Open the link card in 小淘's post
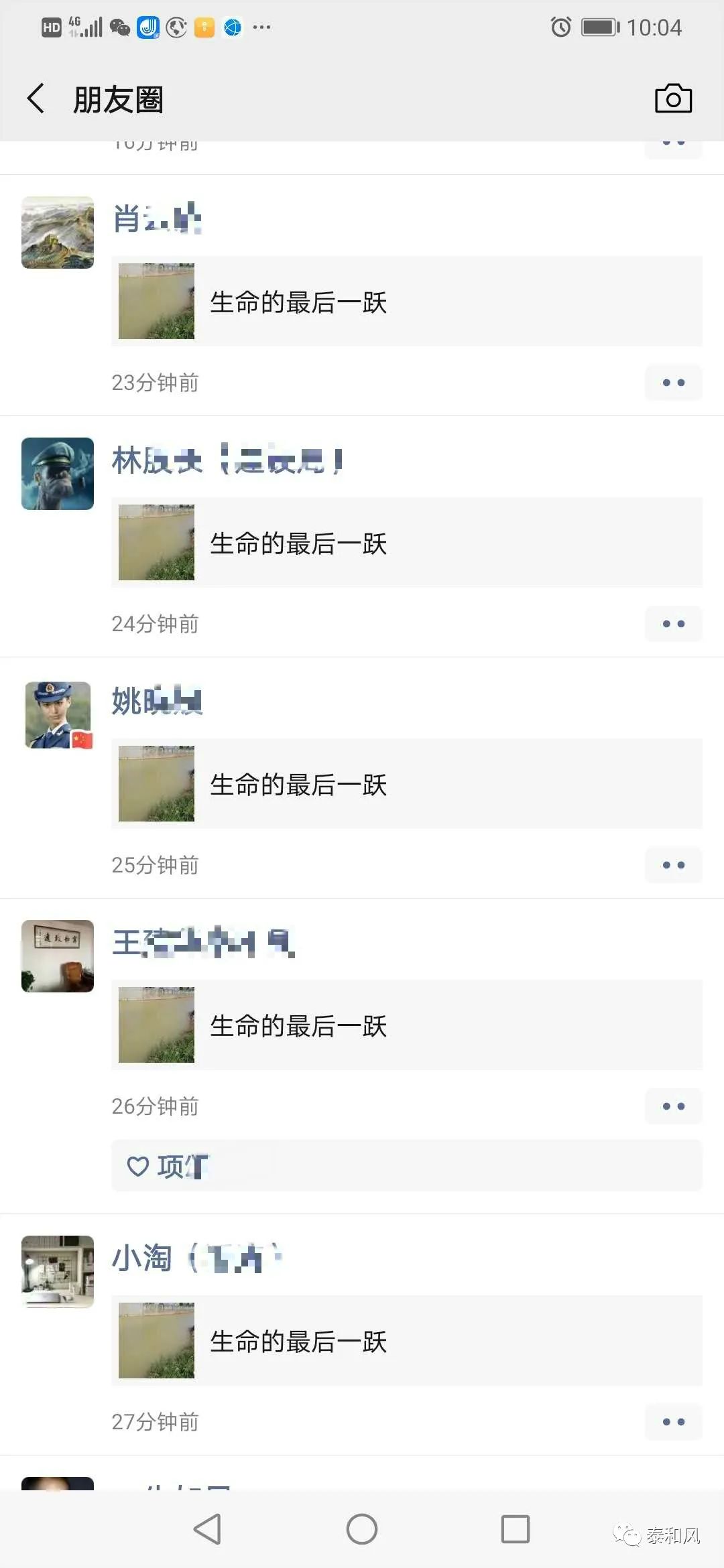The height and width of the screenshot is (1568, 724). click(x=406, y=1341)
